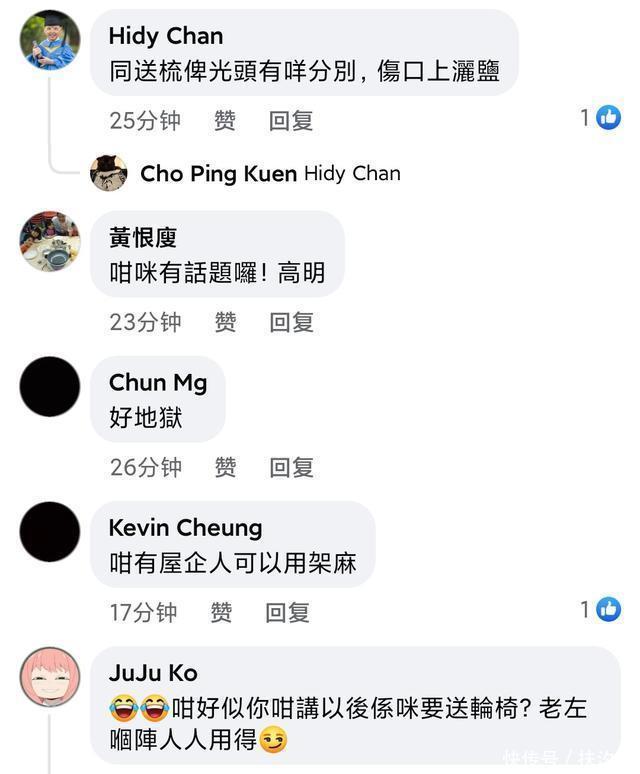Viewport: 640px width, 774px height.
Task: Reply to 黃恨庋's comment
Action: click(291, 322)
